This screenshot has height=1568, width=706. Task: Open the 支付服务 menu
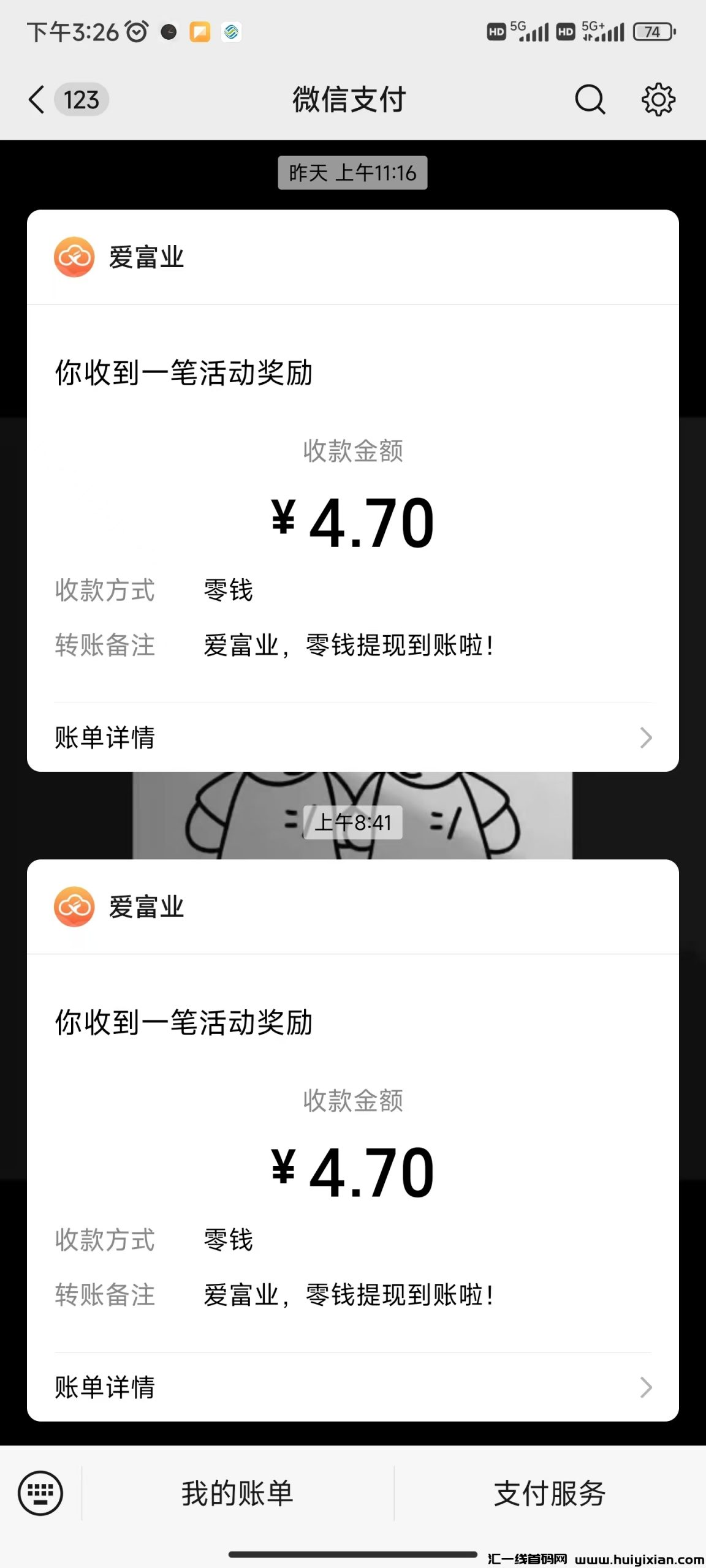[x=550, y=1493]
